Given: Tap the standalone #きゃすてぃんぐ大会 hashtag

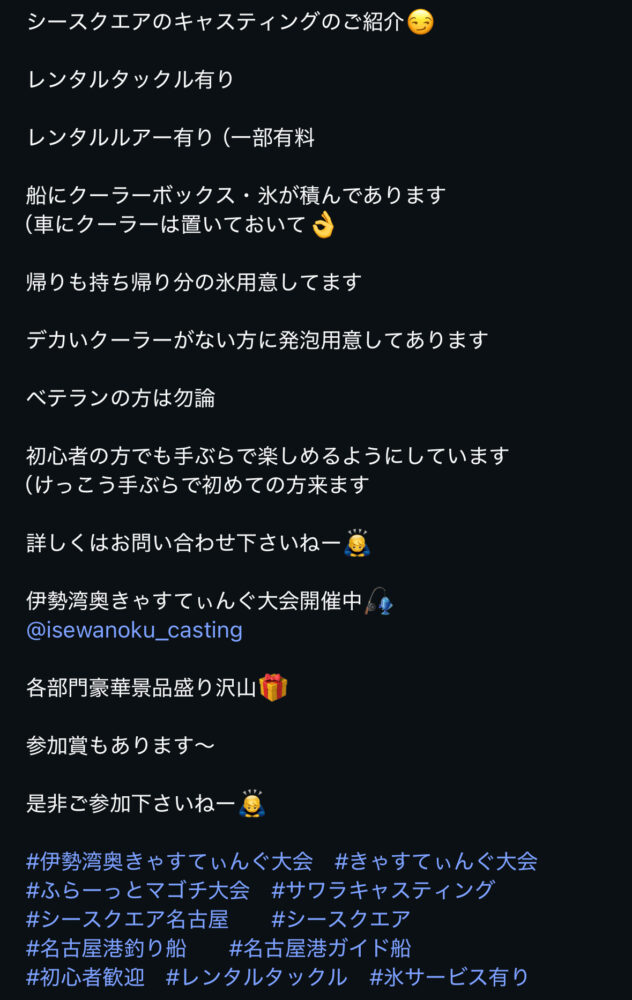Looking at the screenshot, I should pos(436,861).
